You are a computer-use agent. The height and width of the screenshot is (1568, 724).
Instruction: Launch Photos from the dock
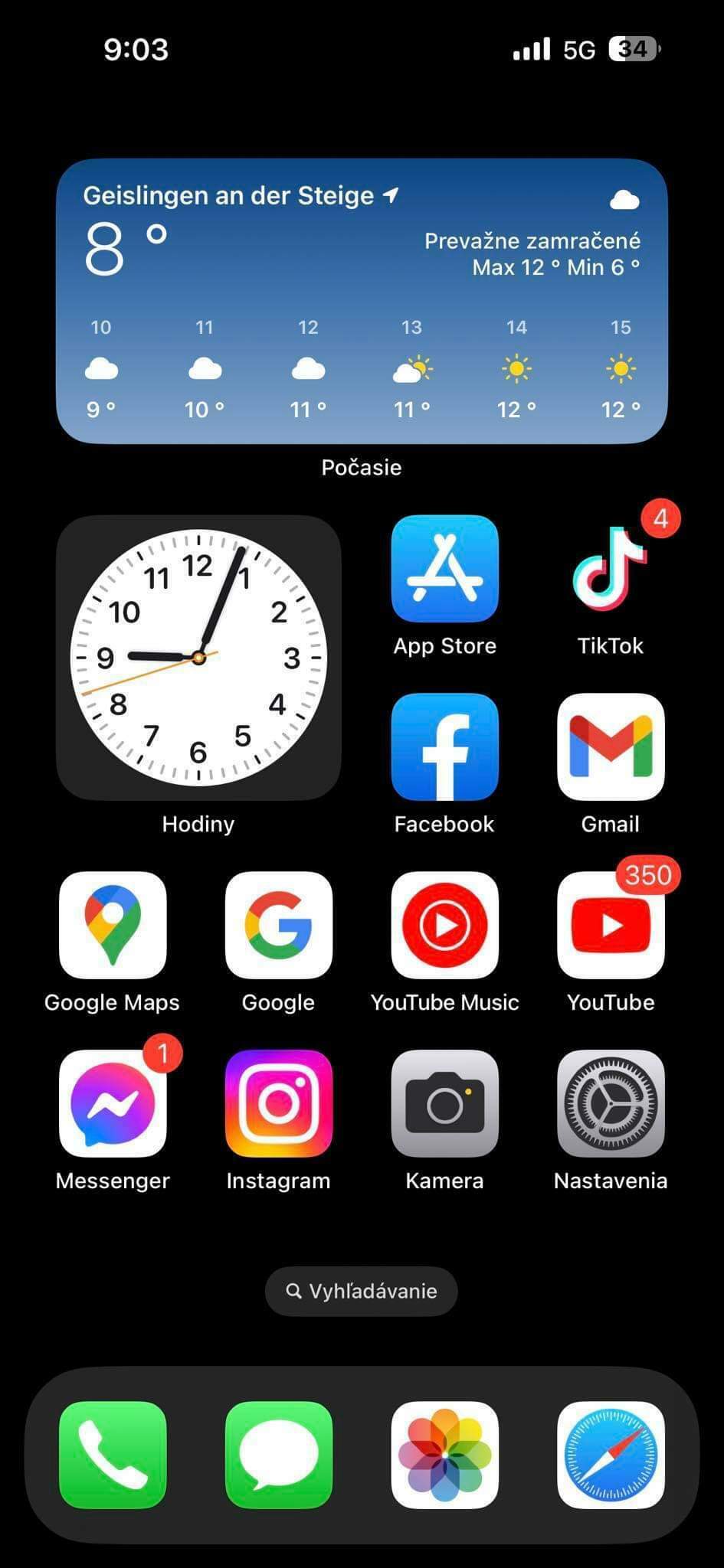(444, 1455)
